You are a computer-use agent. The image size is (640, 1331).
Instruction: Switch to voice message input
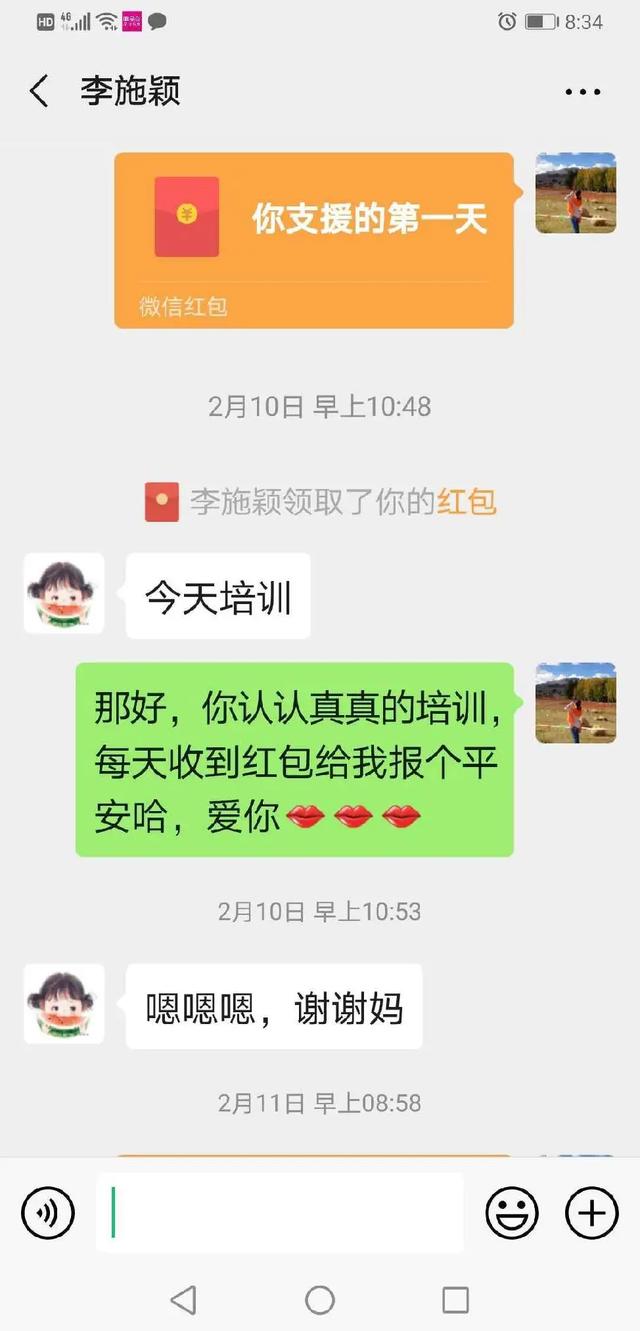(x=47, y=1213)
